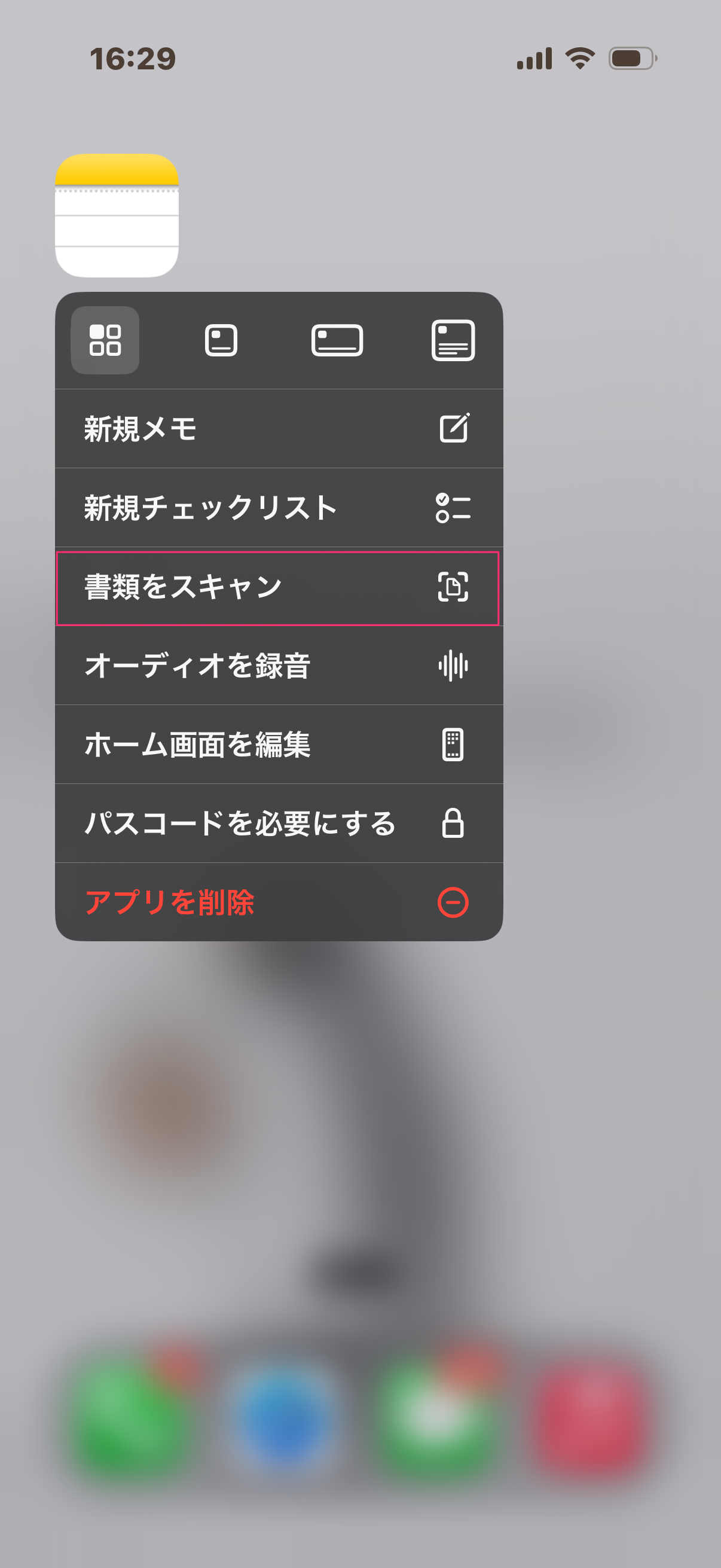Tap アプリを削除 to delete the app

[x=279, y=902]
